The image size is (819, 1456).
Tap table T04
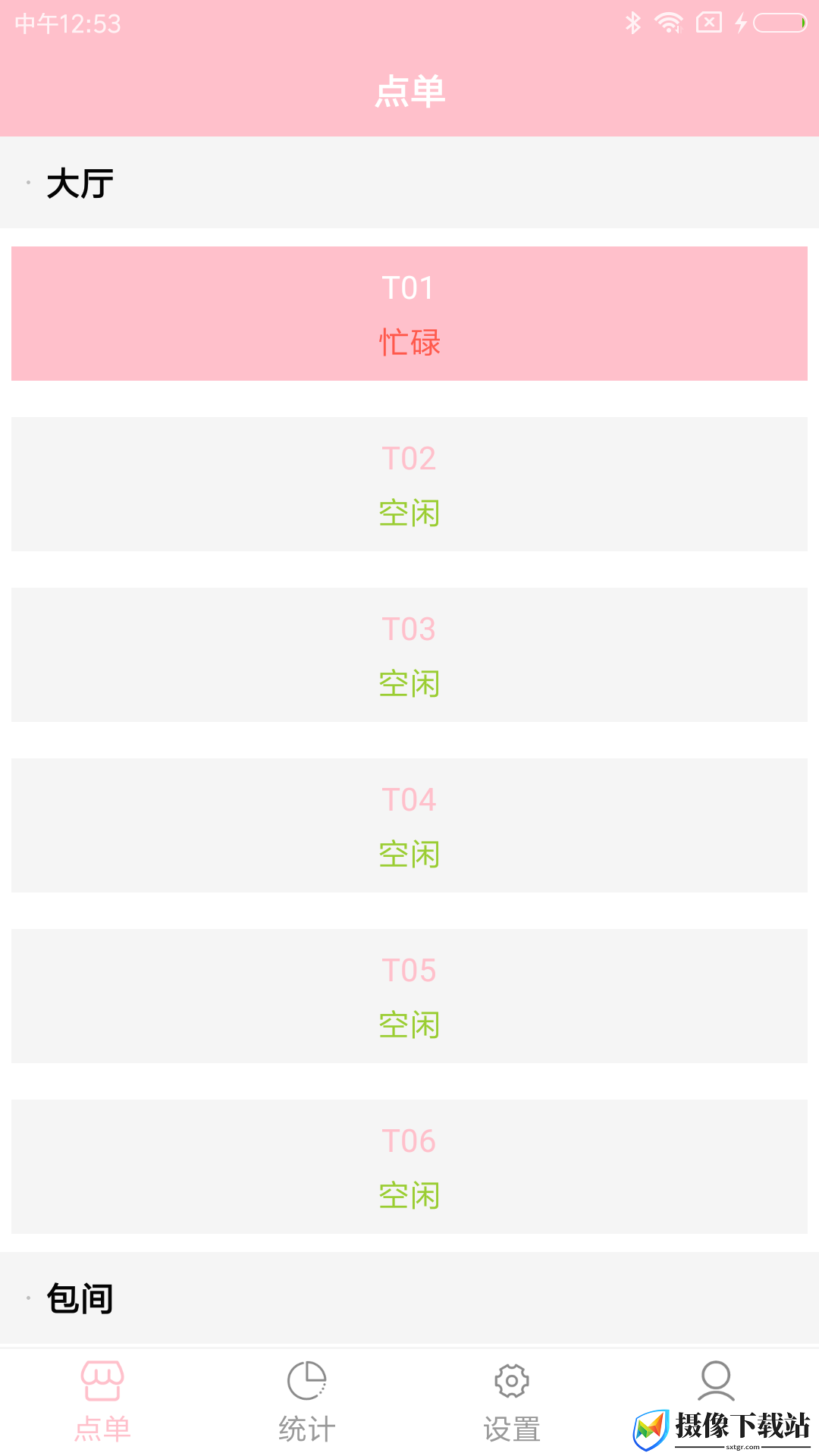pyautogui.click(x=409, y=825)
